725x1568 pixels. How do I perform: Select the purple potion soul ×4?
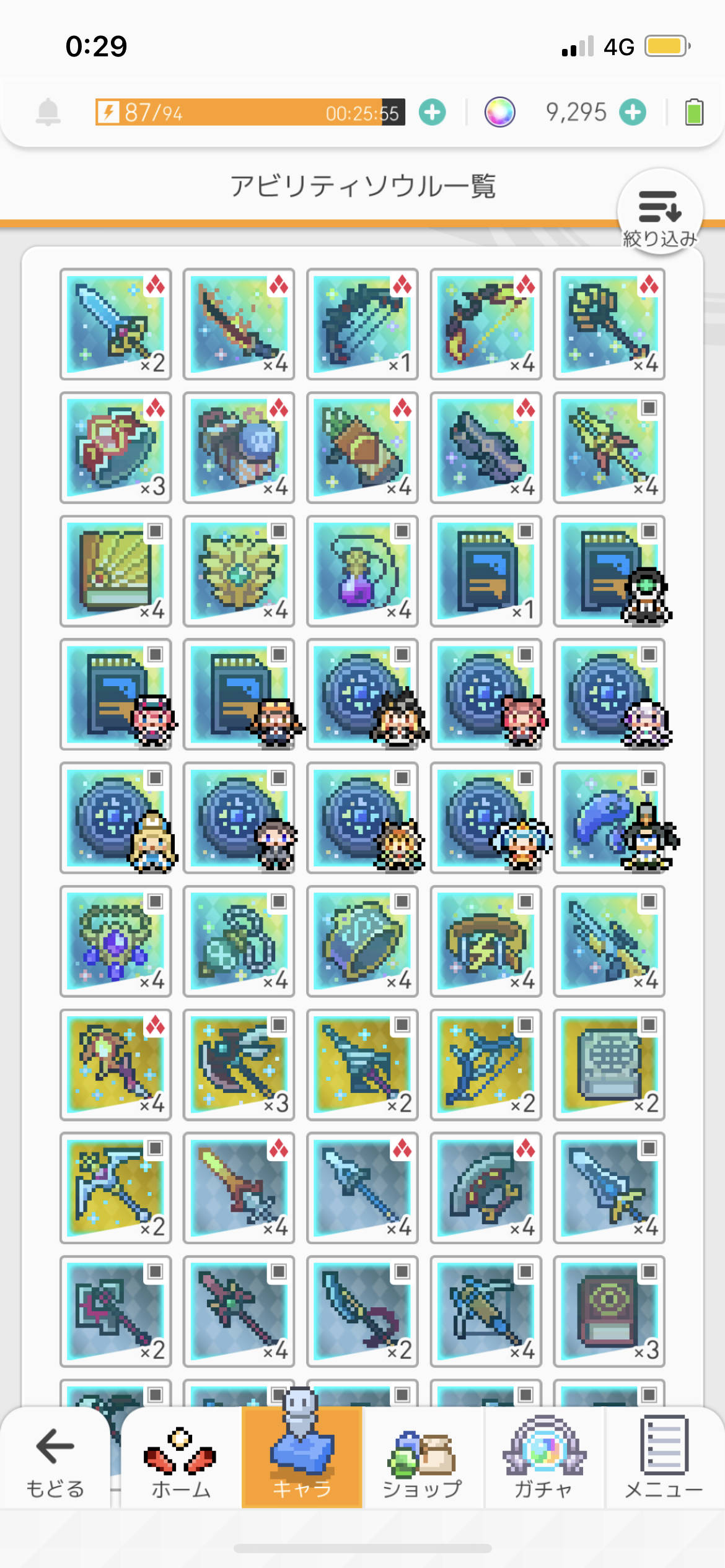(362, 571)
